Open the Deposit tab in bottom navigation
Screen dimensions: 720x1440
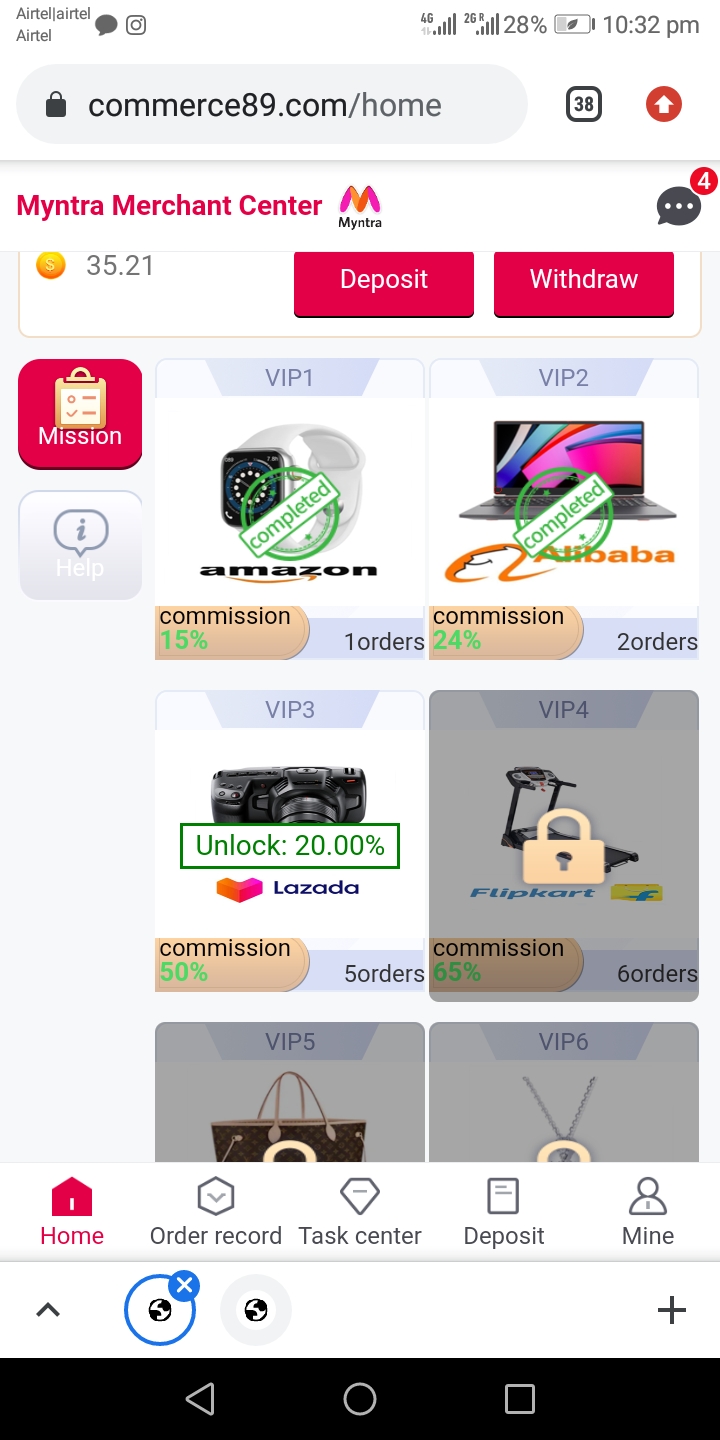(x=504, y=1212)
